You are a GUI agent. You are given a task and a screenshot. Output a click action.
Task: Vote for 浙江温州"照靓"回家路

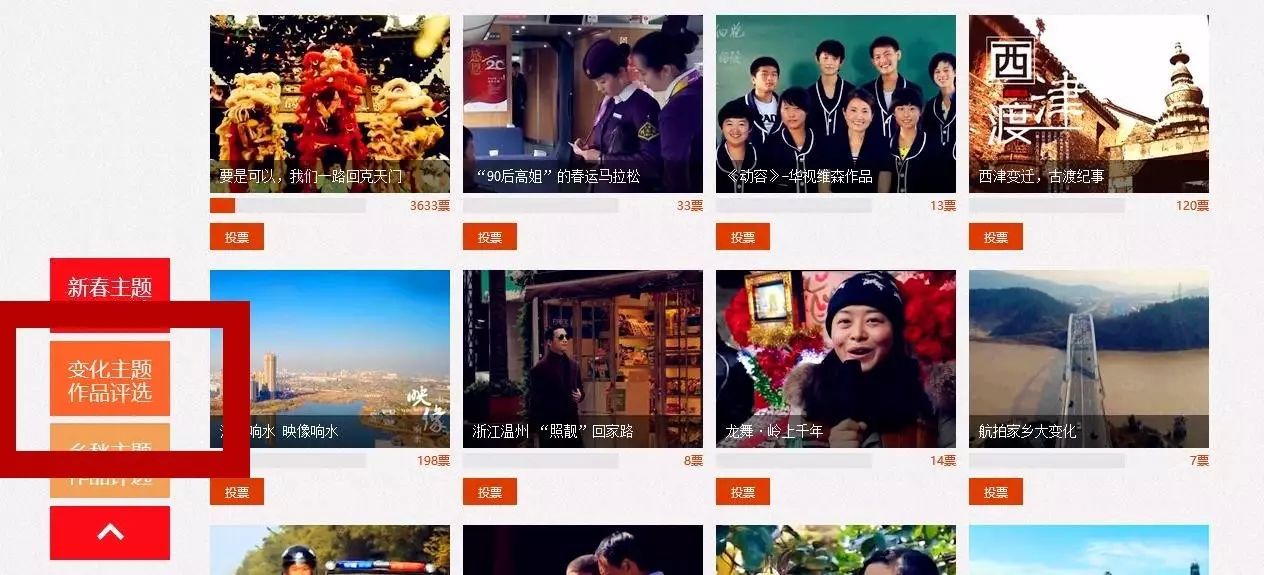490,492
